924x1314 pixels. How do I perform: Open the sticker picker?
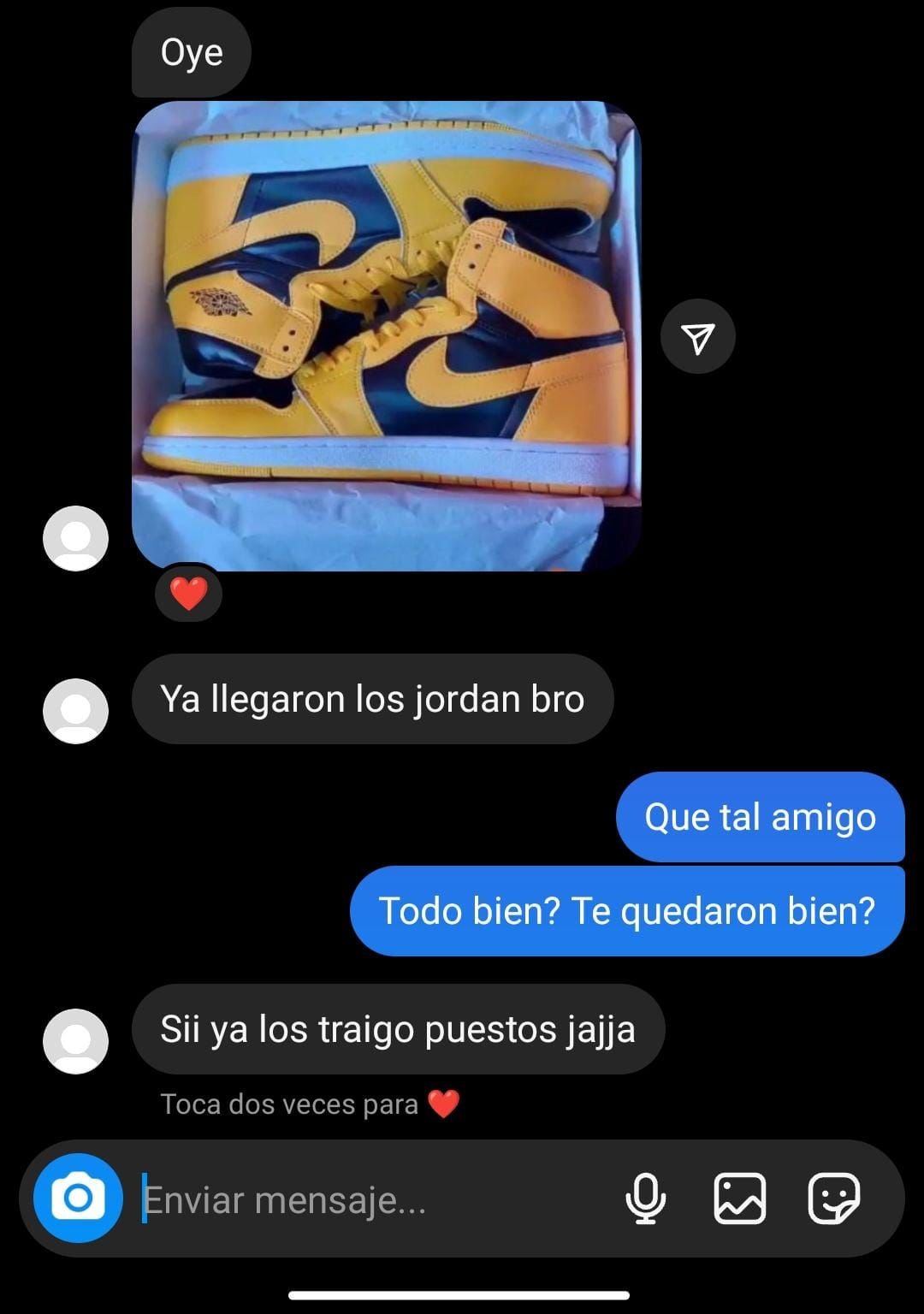click(833, 1198)
